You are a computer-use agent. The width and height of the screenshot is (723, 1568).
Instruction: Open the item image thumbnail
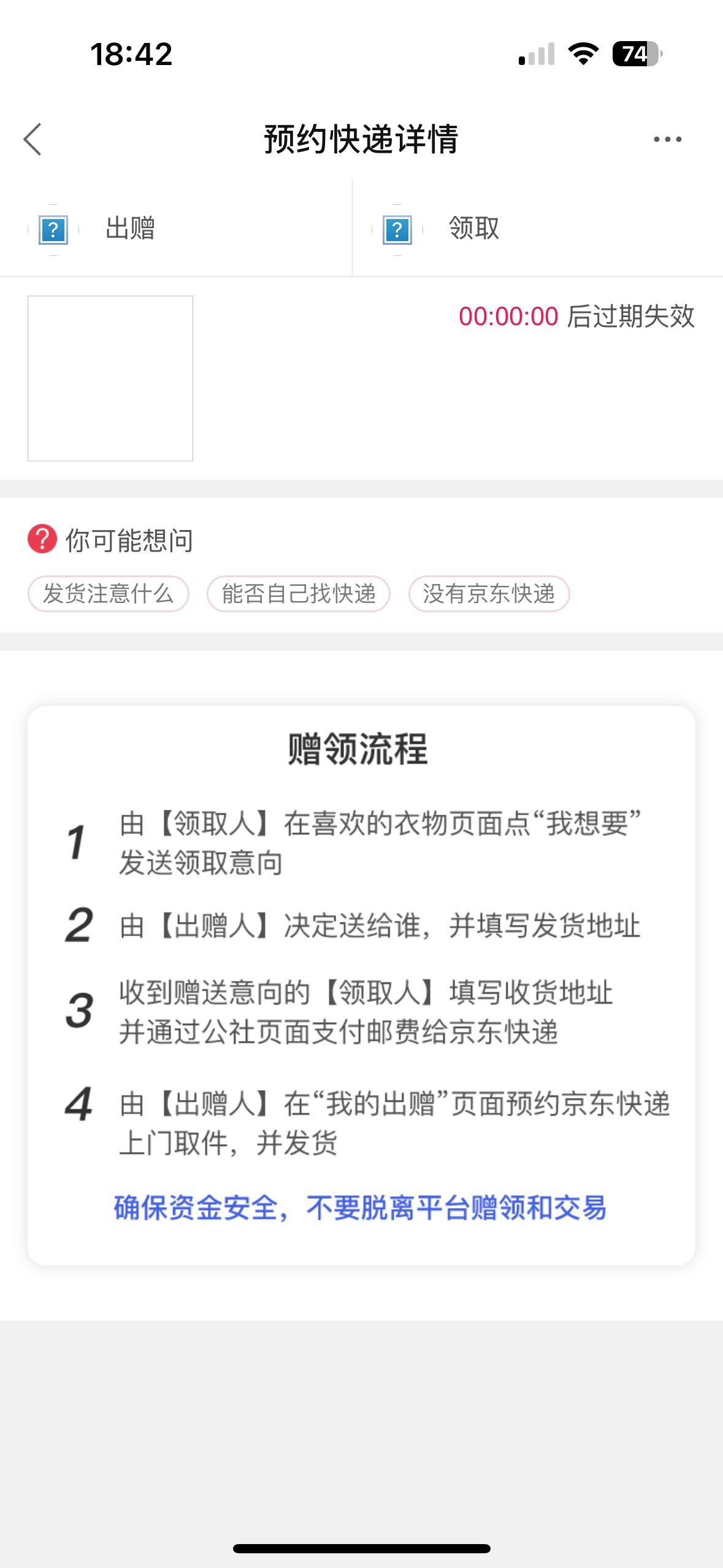(x=110, y=379)
